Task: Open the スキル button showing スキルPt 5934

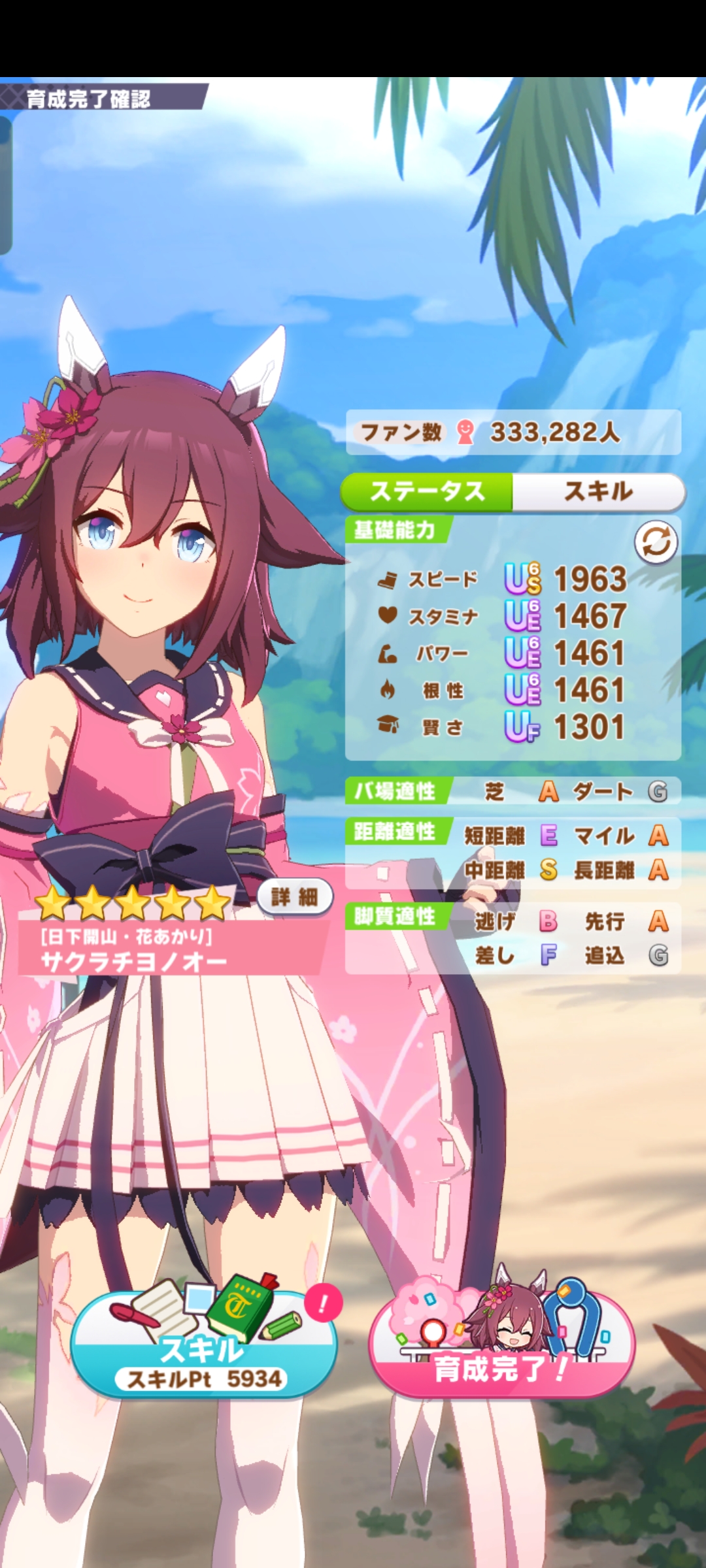Action: coord(203,1347)
